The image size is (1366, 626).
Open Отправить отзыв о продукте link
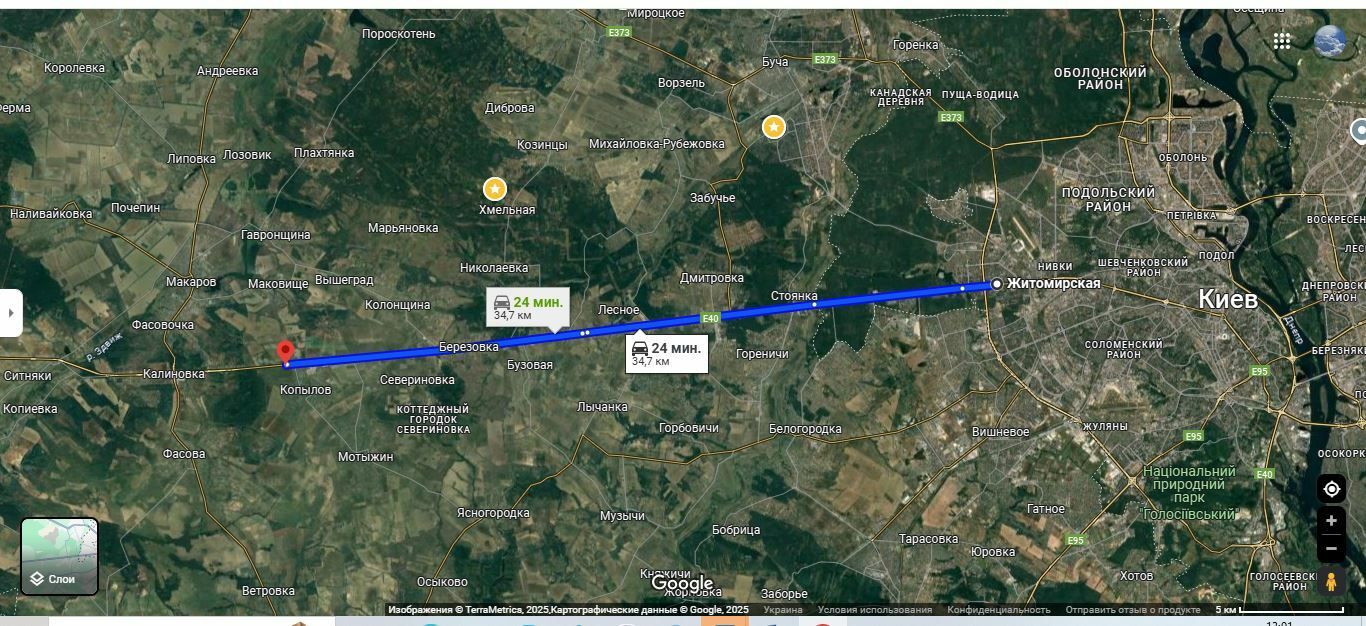1132,609
